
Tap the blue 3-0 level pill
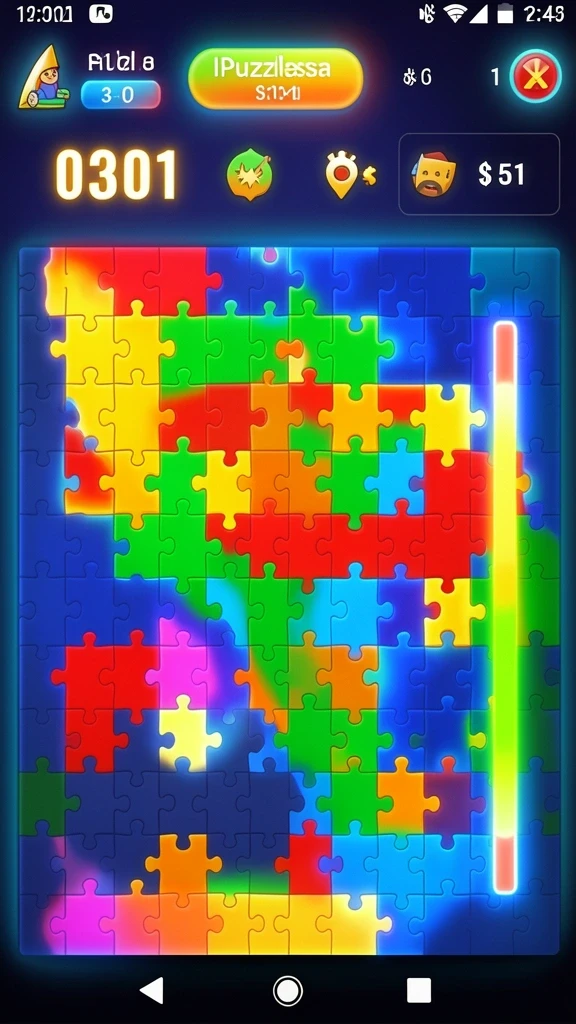[x=121, y=95]
